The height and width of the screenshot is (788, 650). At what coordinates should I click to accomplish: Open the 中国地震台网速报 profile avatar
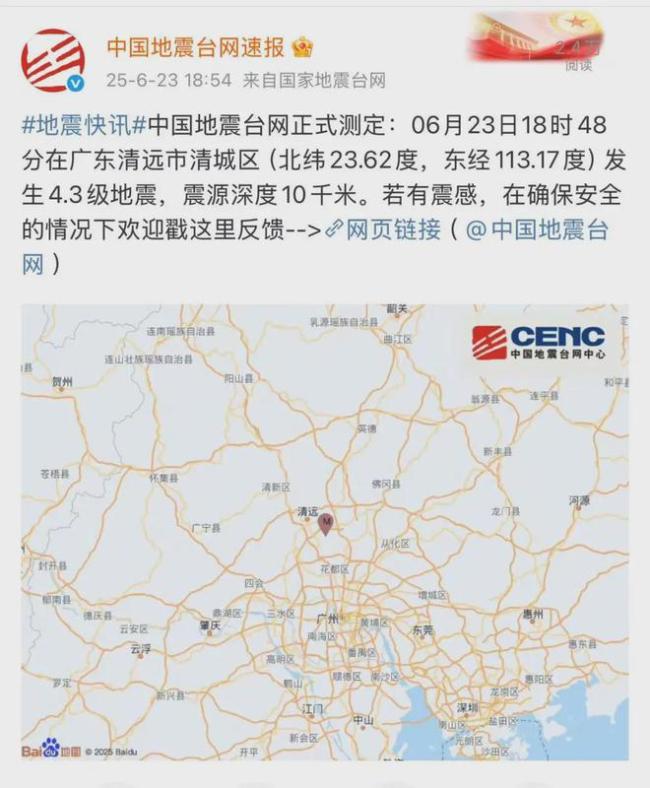pyautogui.click(x=53, y=61)
